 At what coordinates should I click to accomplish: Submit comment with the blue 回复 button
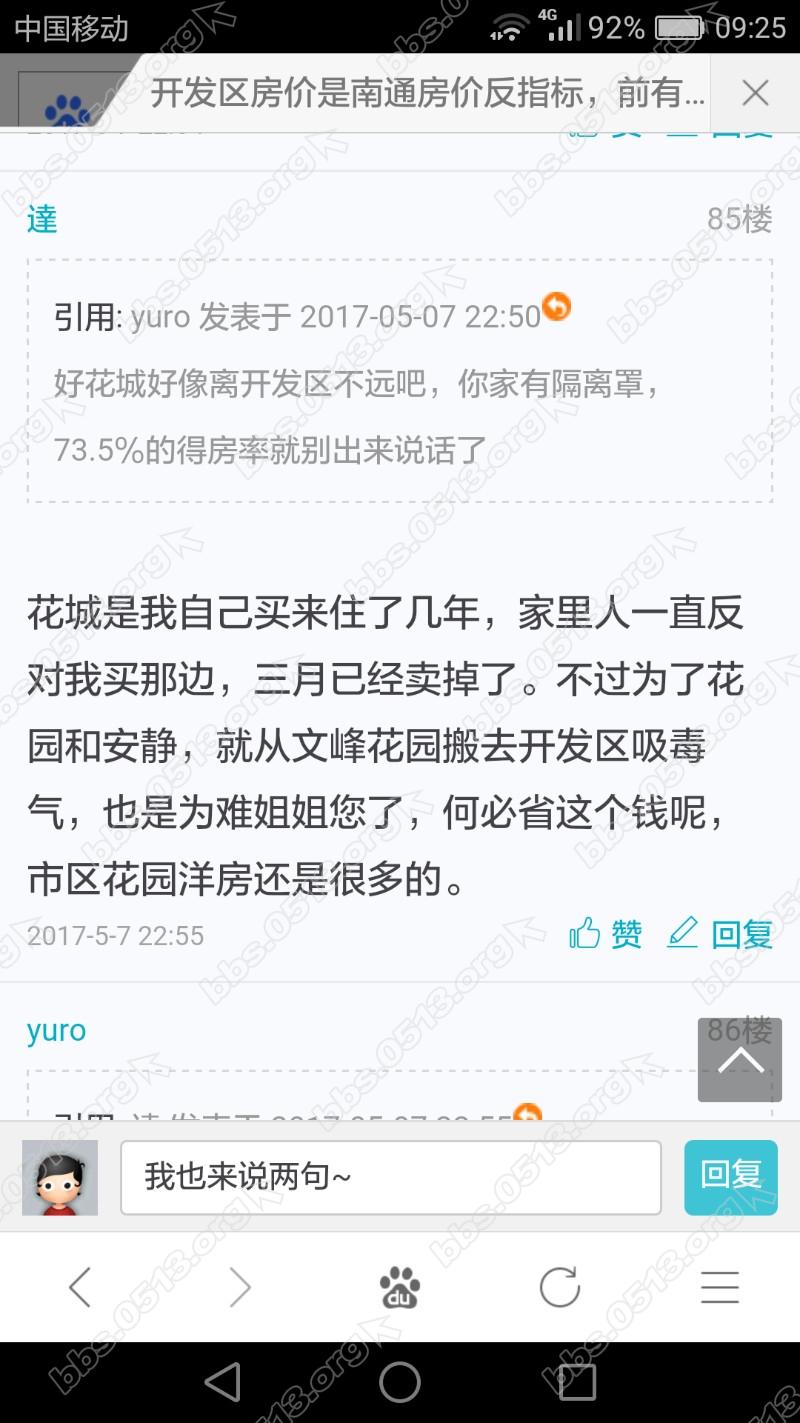click(x=730, y=1177)
